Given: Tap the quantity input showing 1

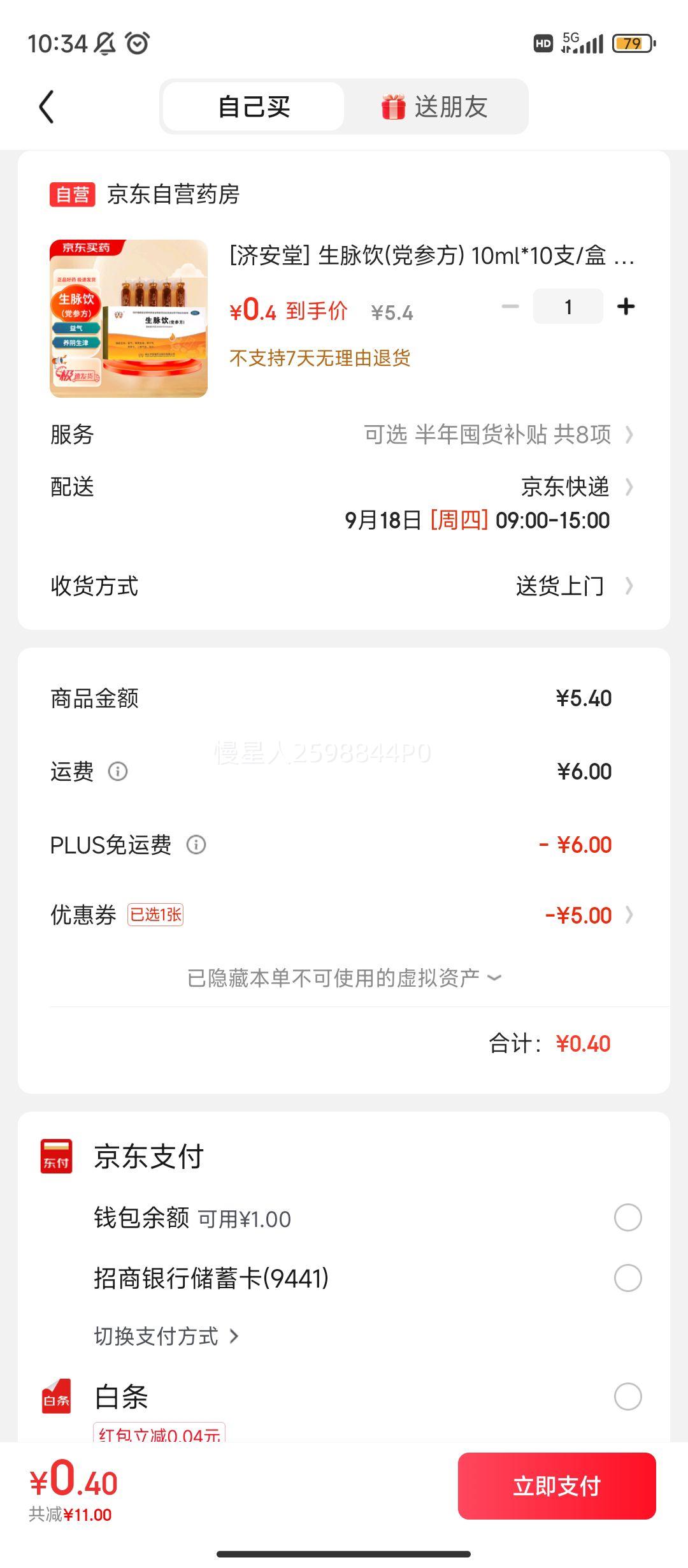Looking at the screenshot, I should tap(568, 306).
